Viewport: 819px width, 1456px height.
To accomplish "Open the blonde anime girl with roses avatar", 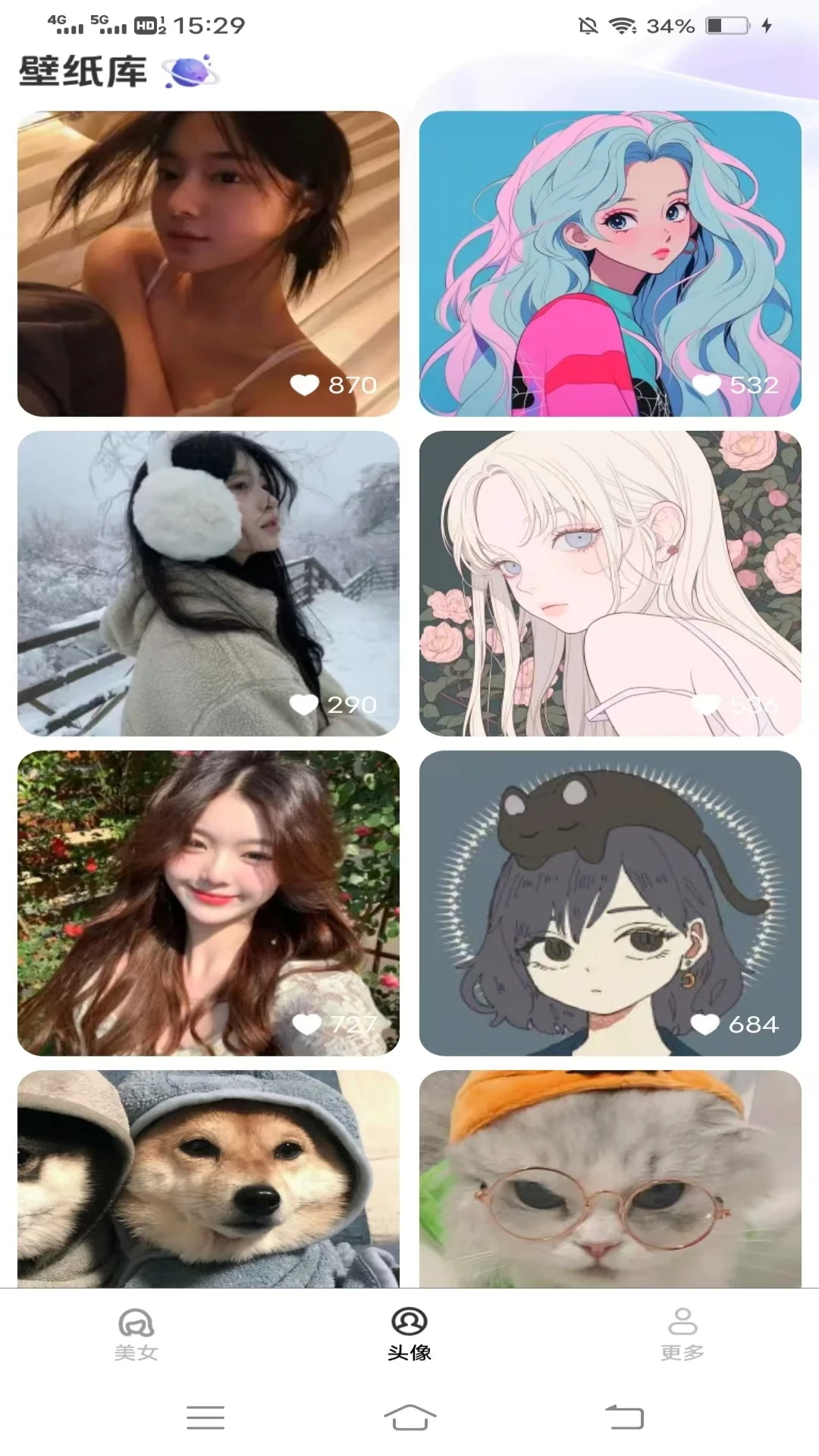I will pos(610,583).
